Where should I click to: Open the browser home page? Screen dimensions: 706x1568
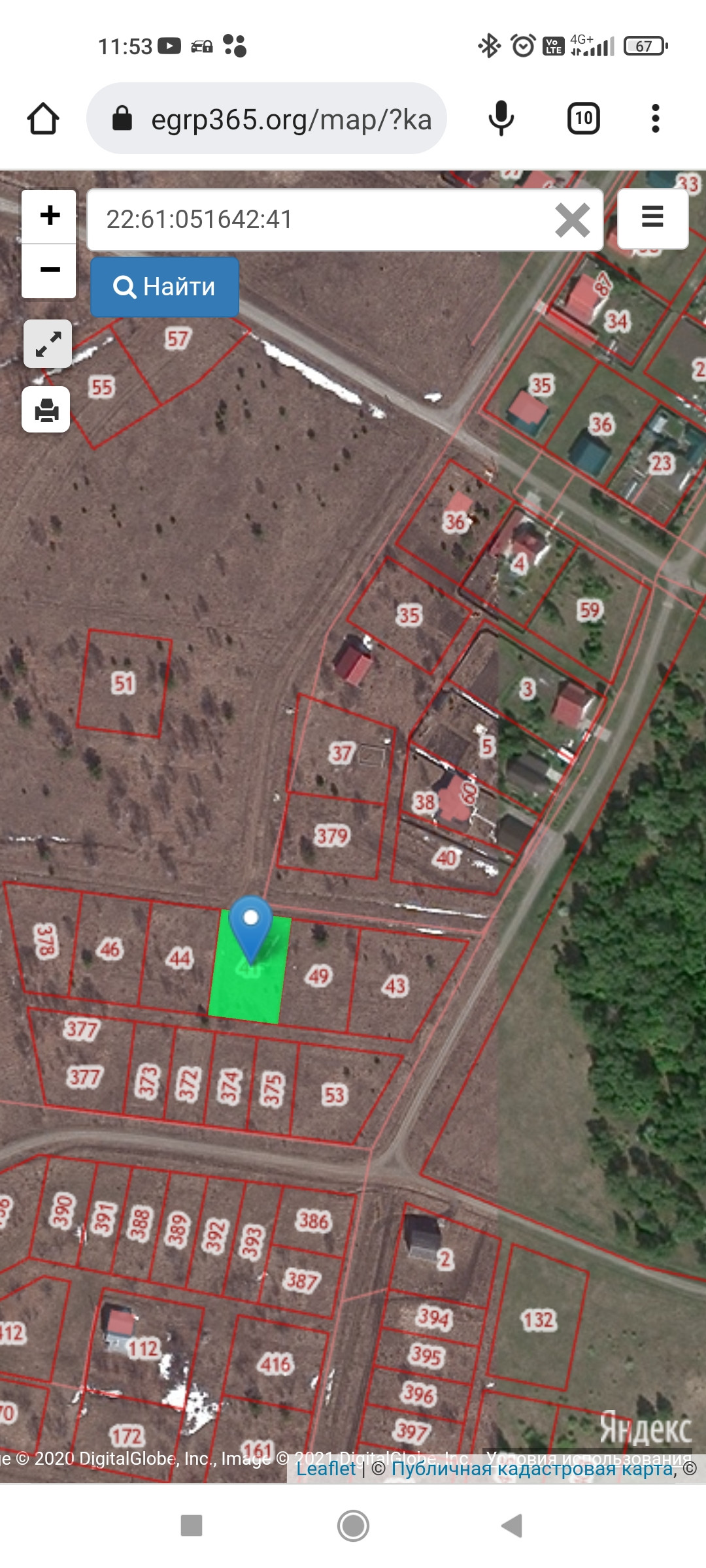point(43,119)
